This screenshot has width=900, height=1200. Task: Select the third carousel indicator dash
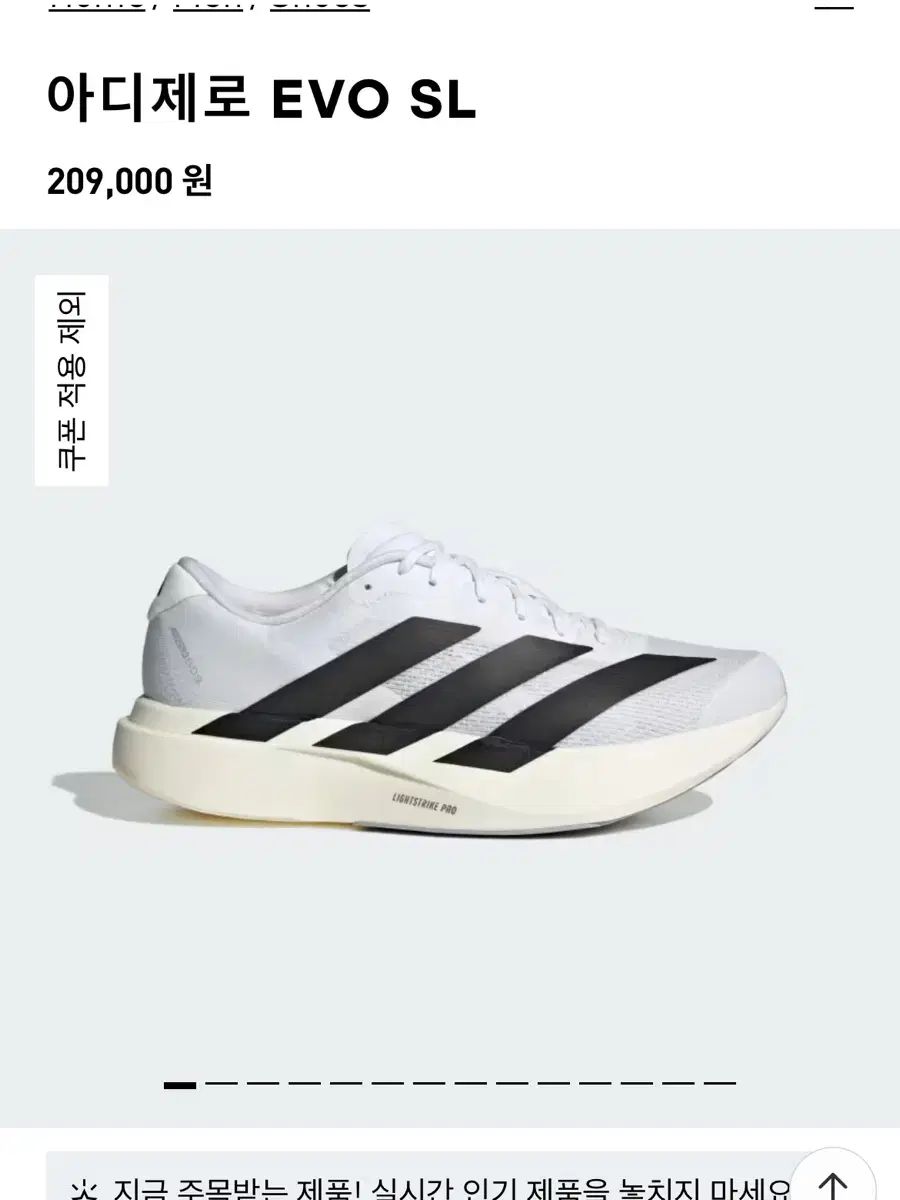[265, 1085]
